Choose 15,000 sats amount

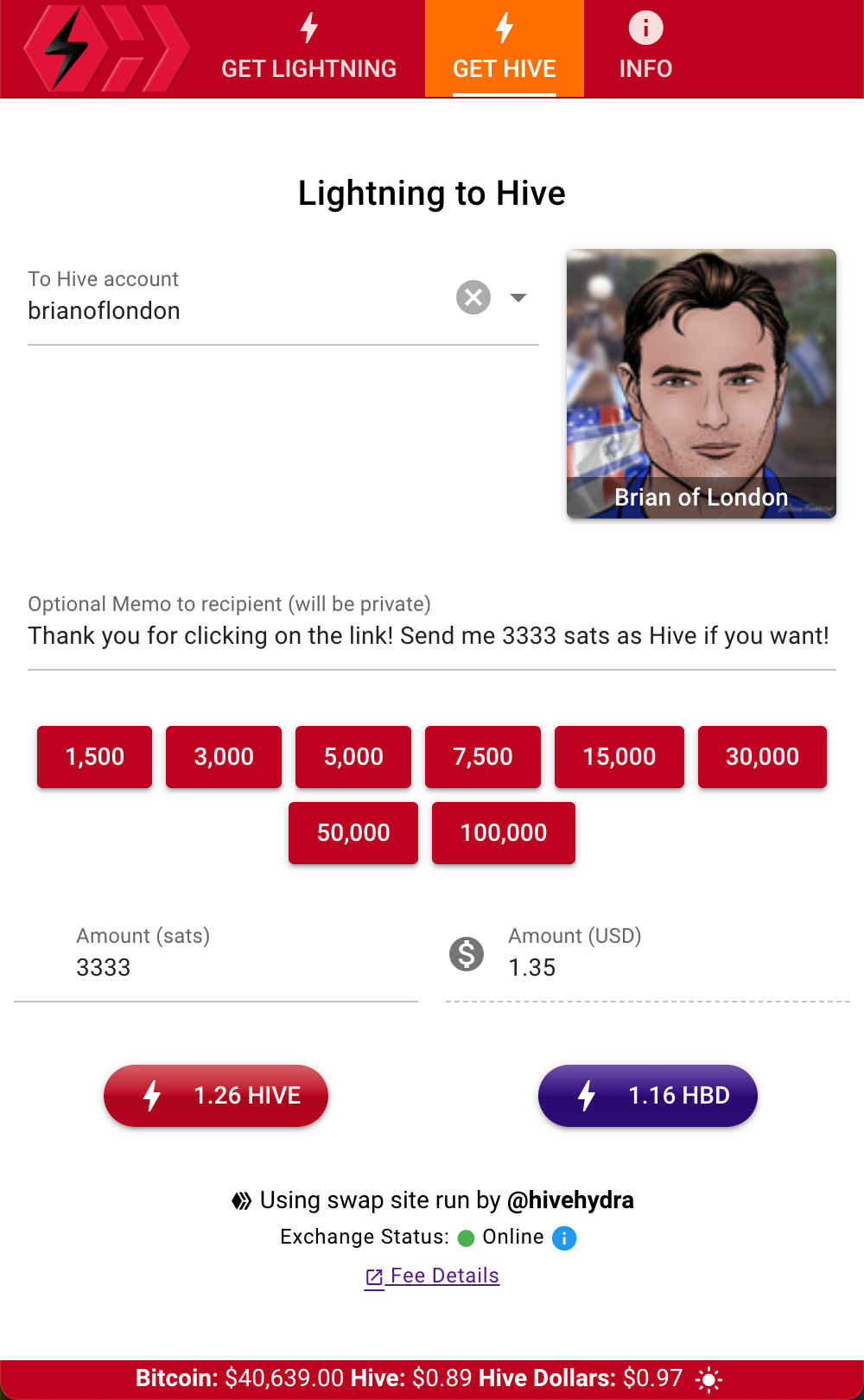point(619,757)
